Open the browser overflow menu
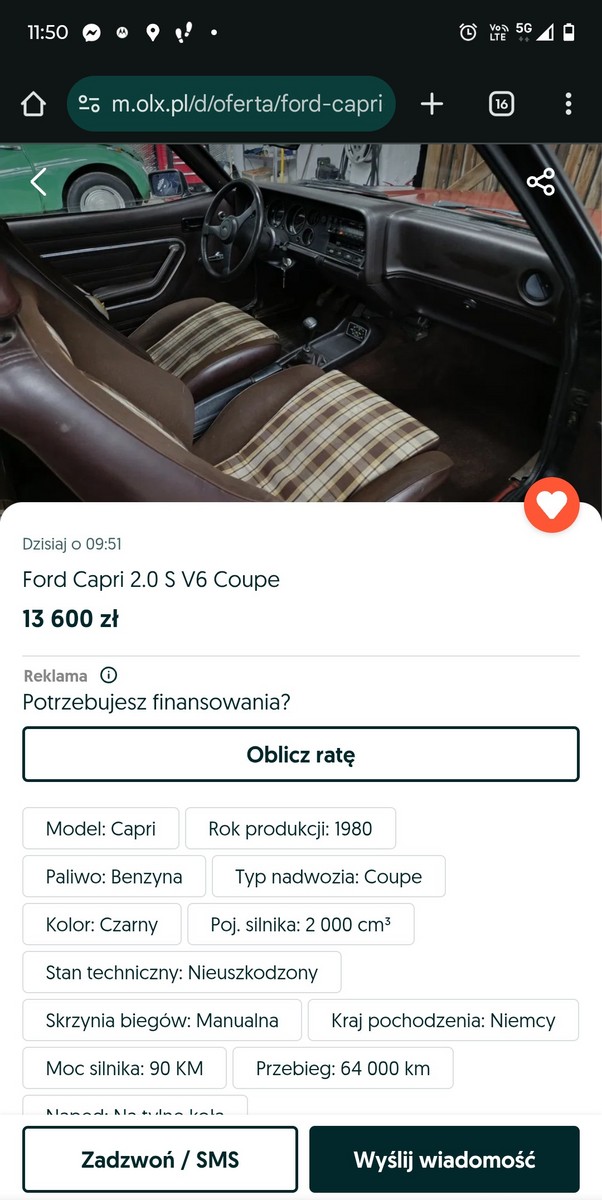The image size is (602, 1200). pos(568,104)
